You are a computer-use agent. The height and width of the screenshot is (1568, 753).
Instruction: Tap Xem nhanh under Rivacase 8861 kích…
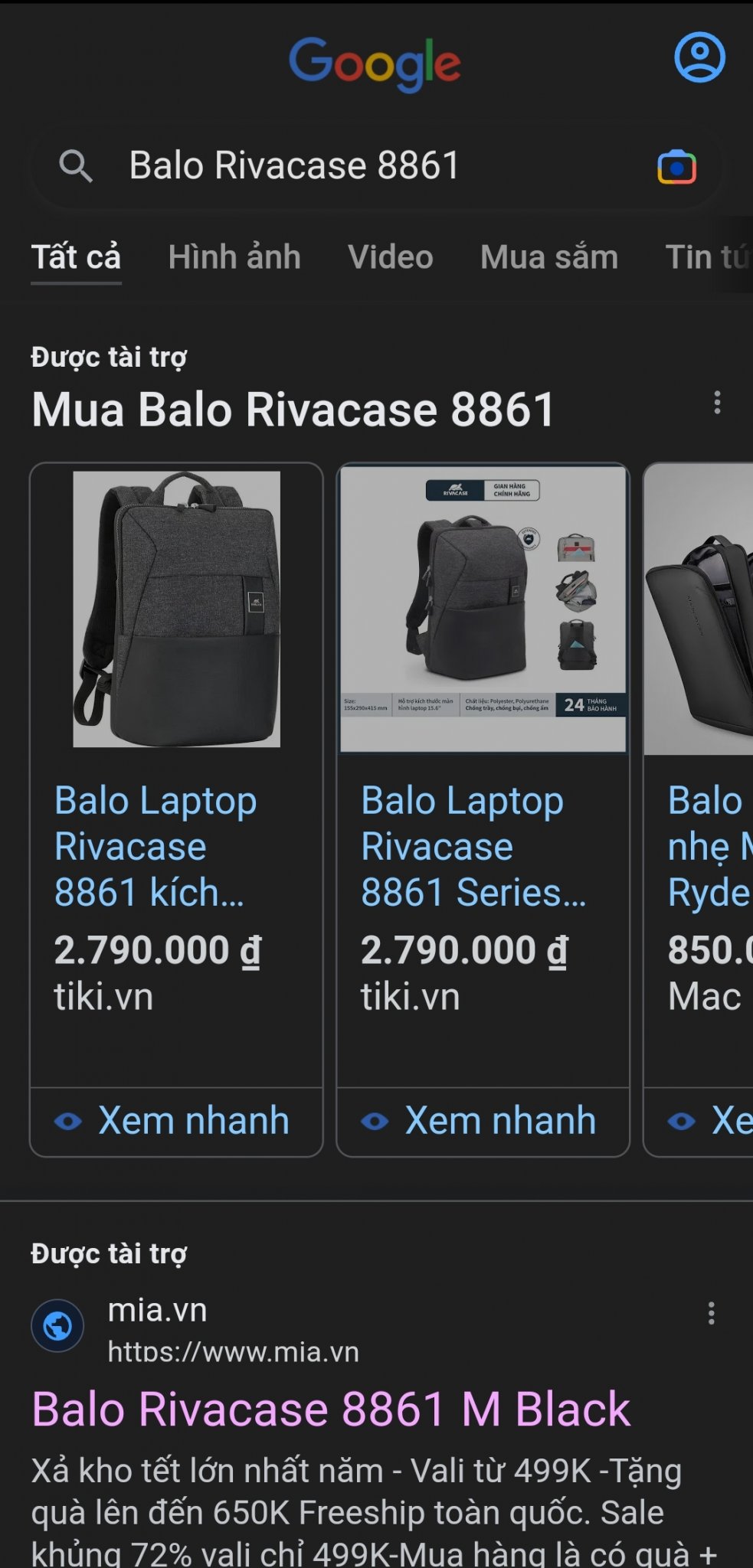coord(175,1121)
